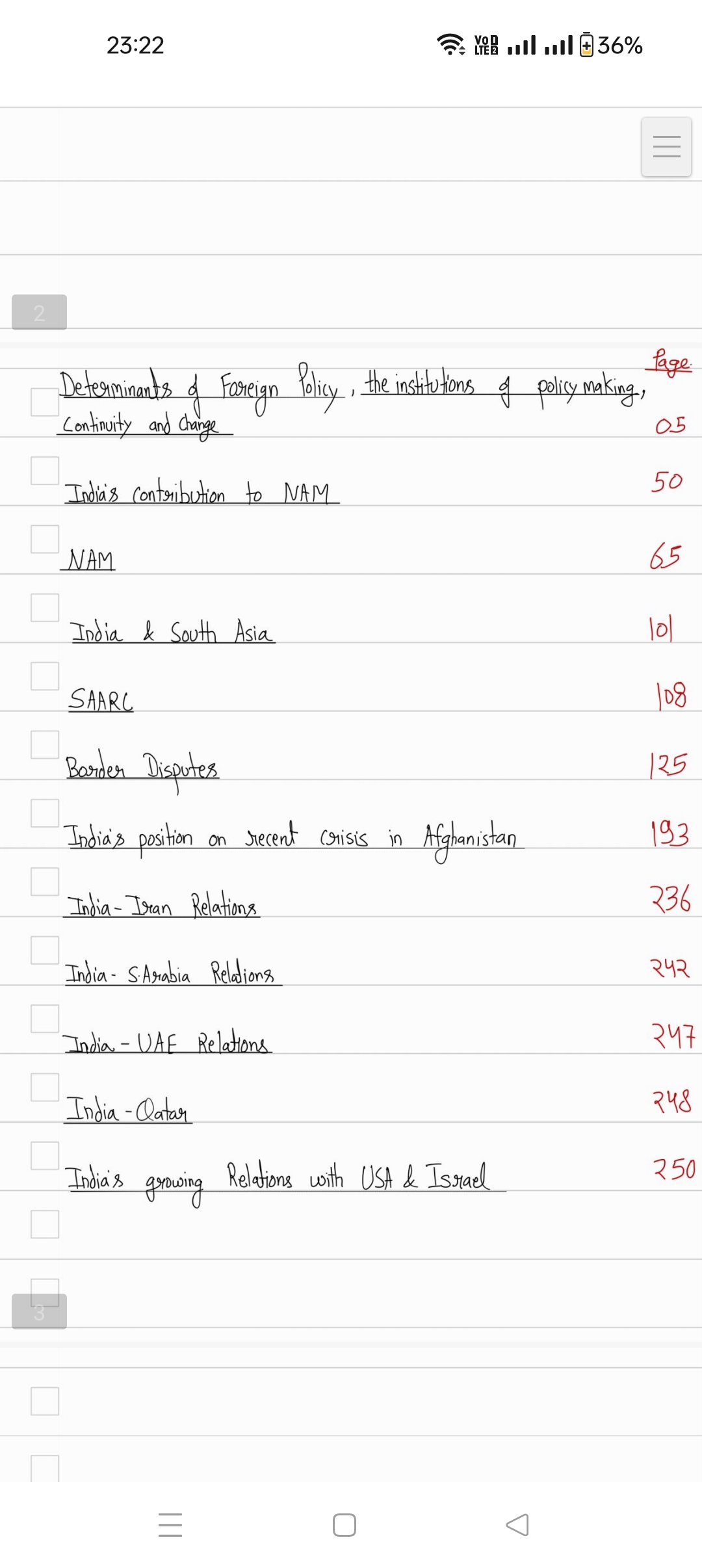This screenshot has width=702, height=1568.
Task: Select the Border Disputes checkbox
Action: pyautogui.click(x=45, y=744)
